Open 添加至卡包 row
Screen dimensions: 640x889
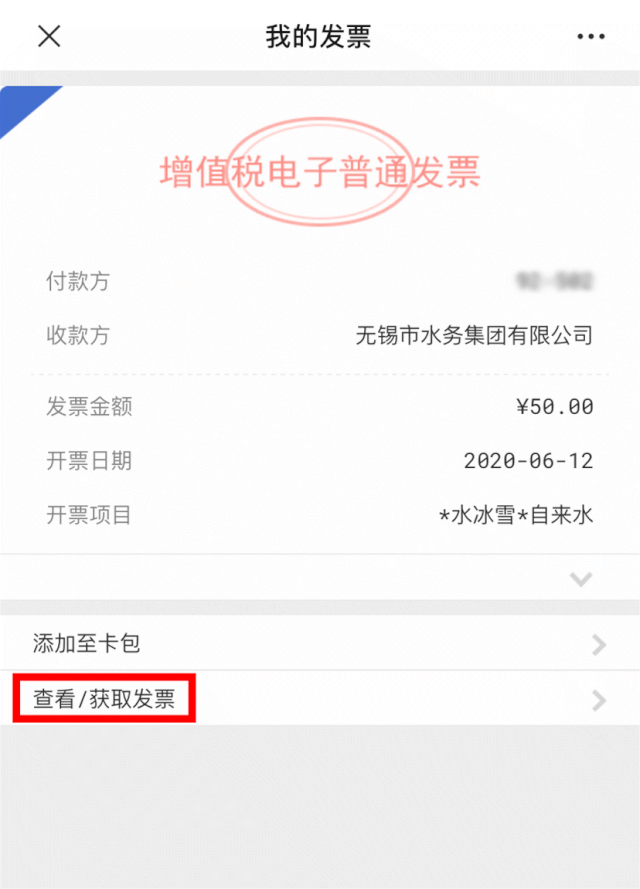point(319,644)
